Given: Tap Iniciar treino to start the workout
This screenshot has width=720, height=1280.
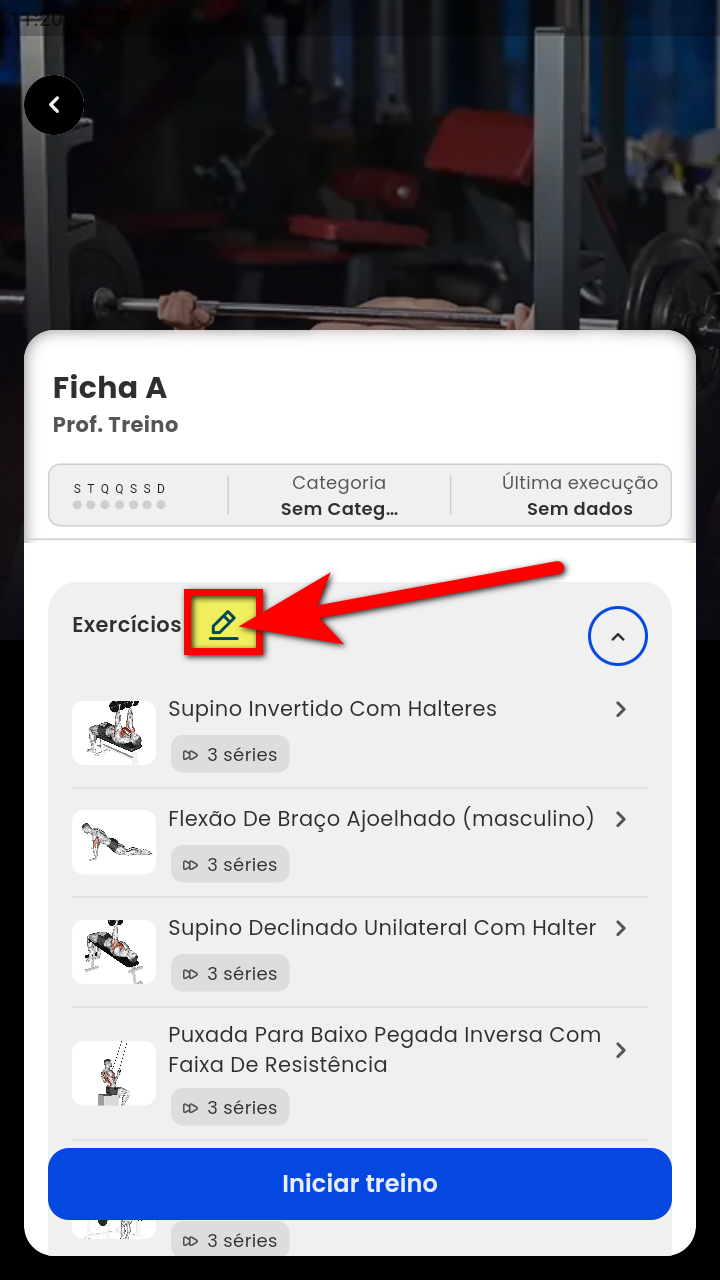Looking at the screenshot, I should (360, 1184).
